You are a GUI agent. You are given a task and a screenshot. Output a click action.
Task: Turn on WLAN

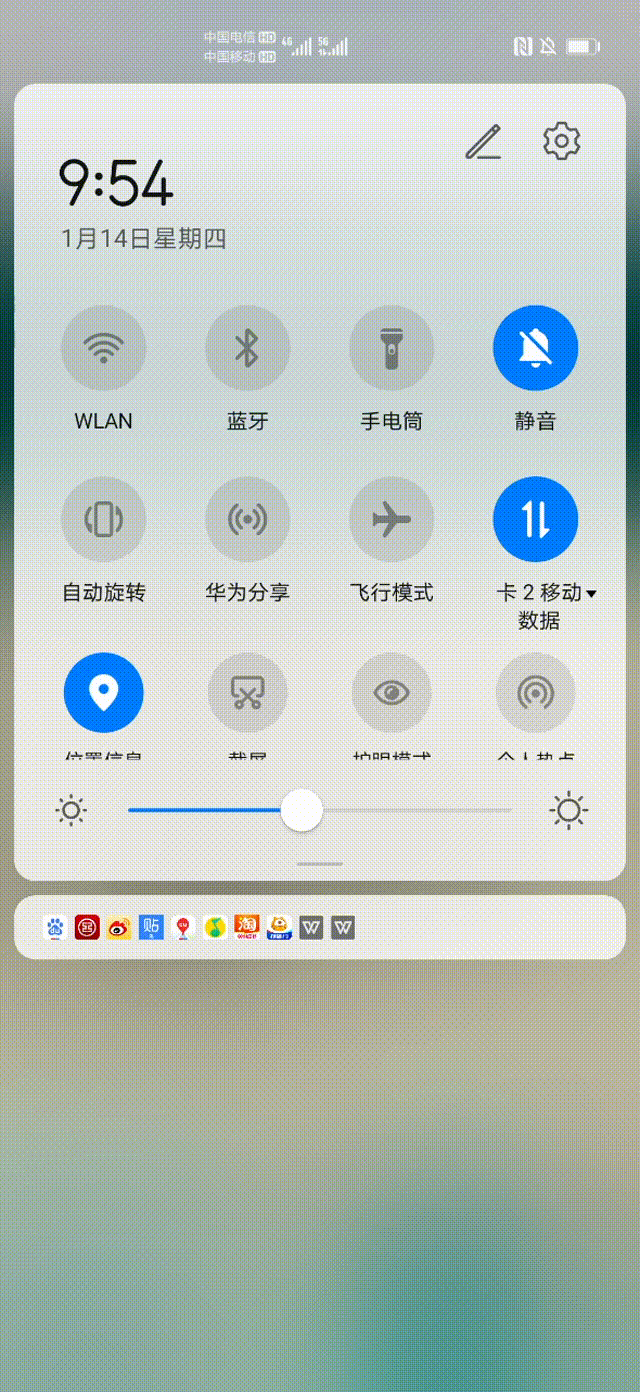click(104, 348)
